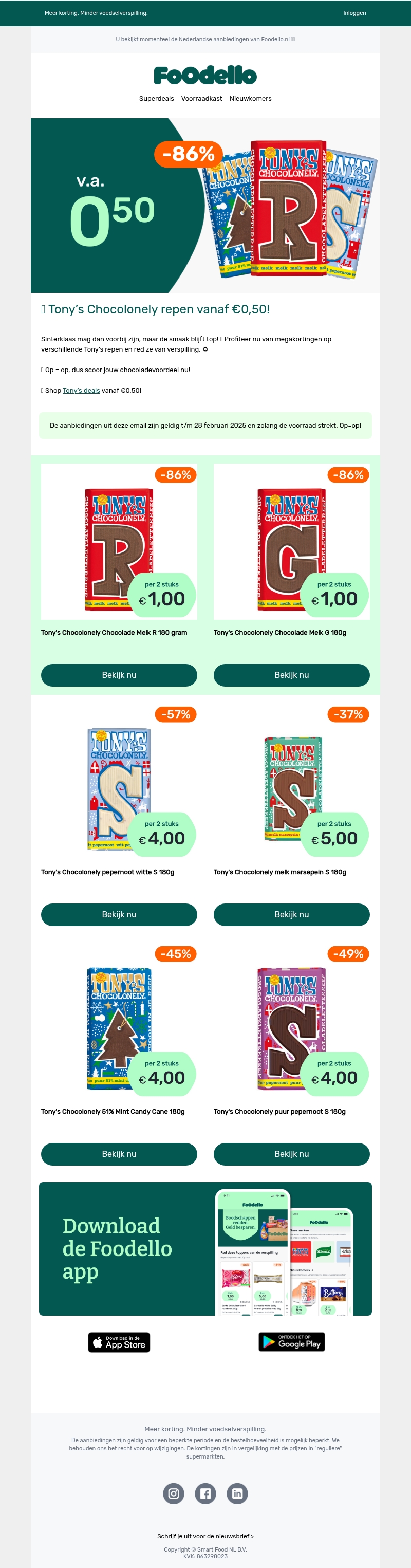Open Foodello's Instagram page
This screenshot has height=1568, width=411.
pos(174,1494)
